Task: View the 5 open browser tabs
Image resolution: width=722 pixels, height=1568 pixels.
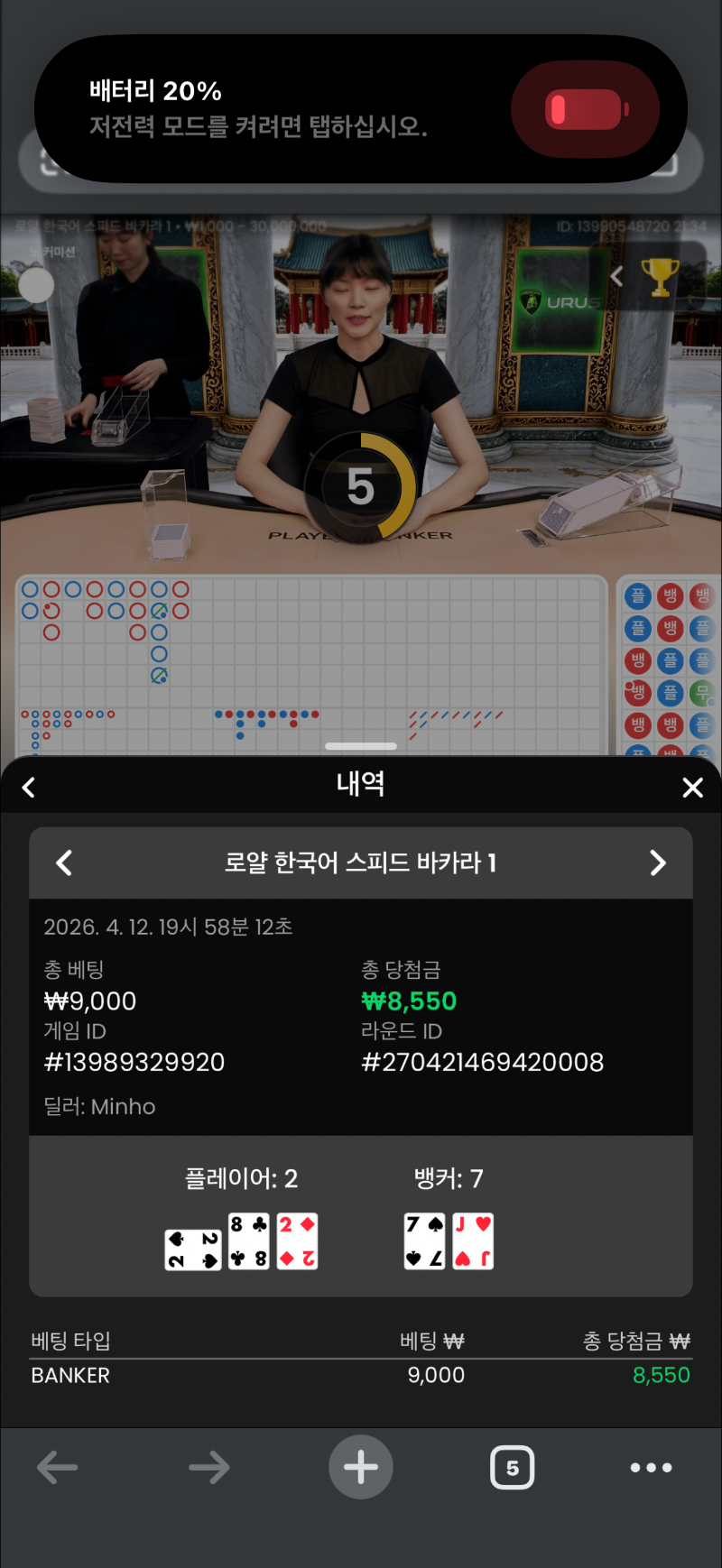Action: coord(512,1468)
